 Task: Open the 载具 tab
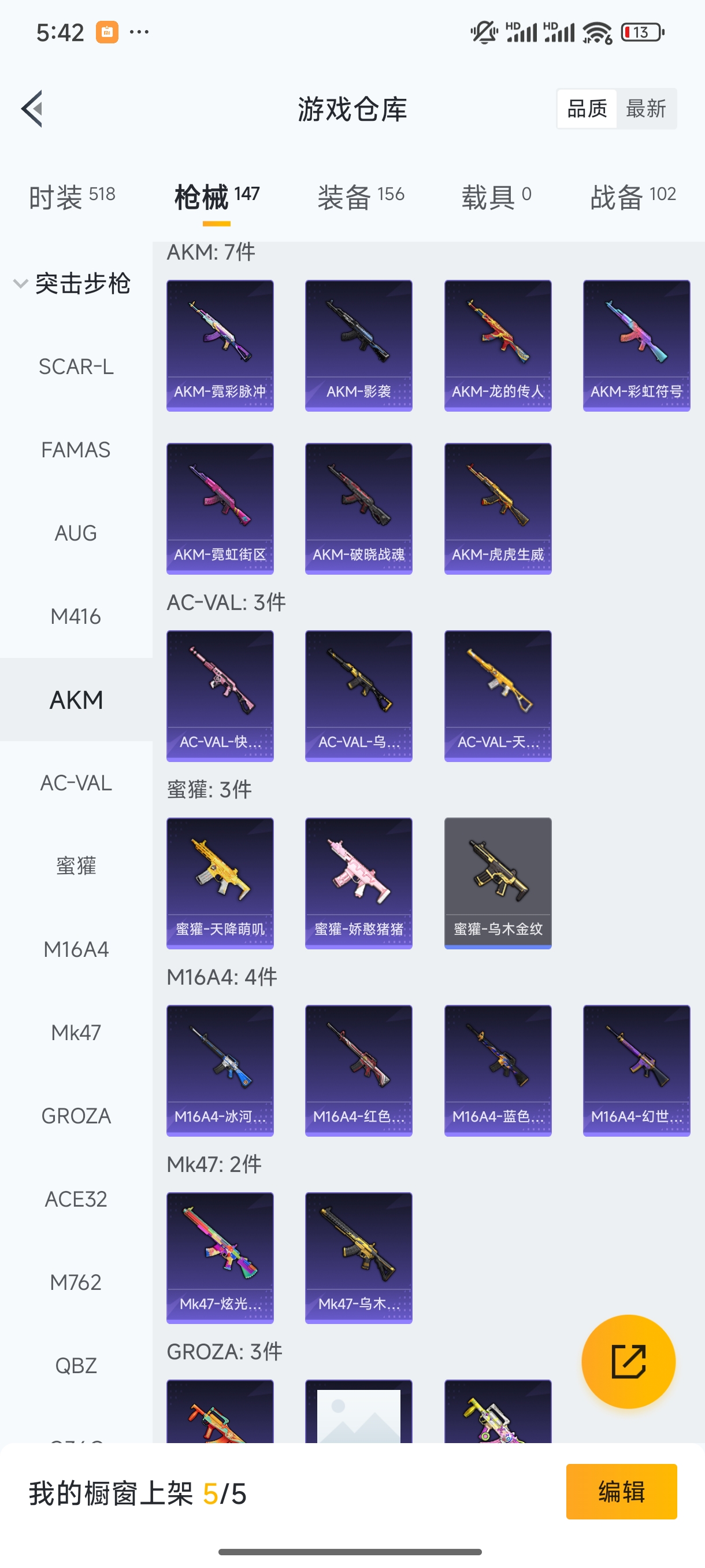point(496,197)
